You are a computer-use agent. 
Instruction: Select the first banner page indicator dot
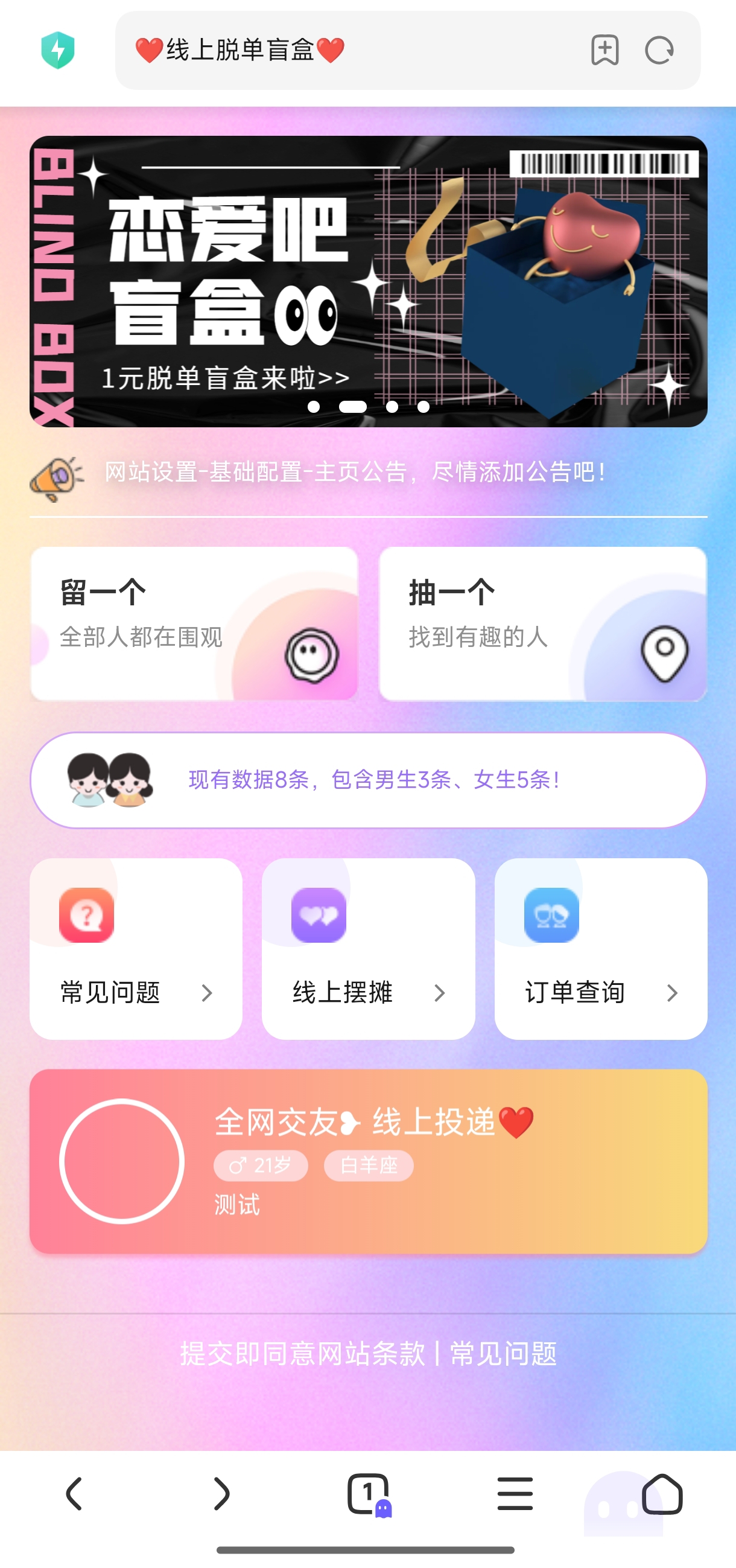[314, 407]
